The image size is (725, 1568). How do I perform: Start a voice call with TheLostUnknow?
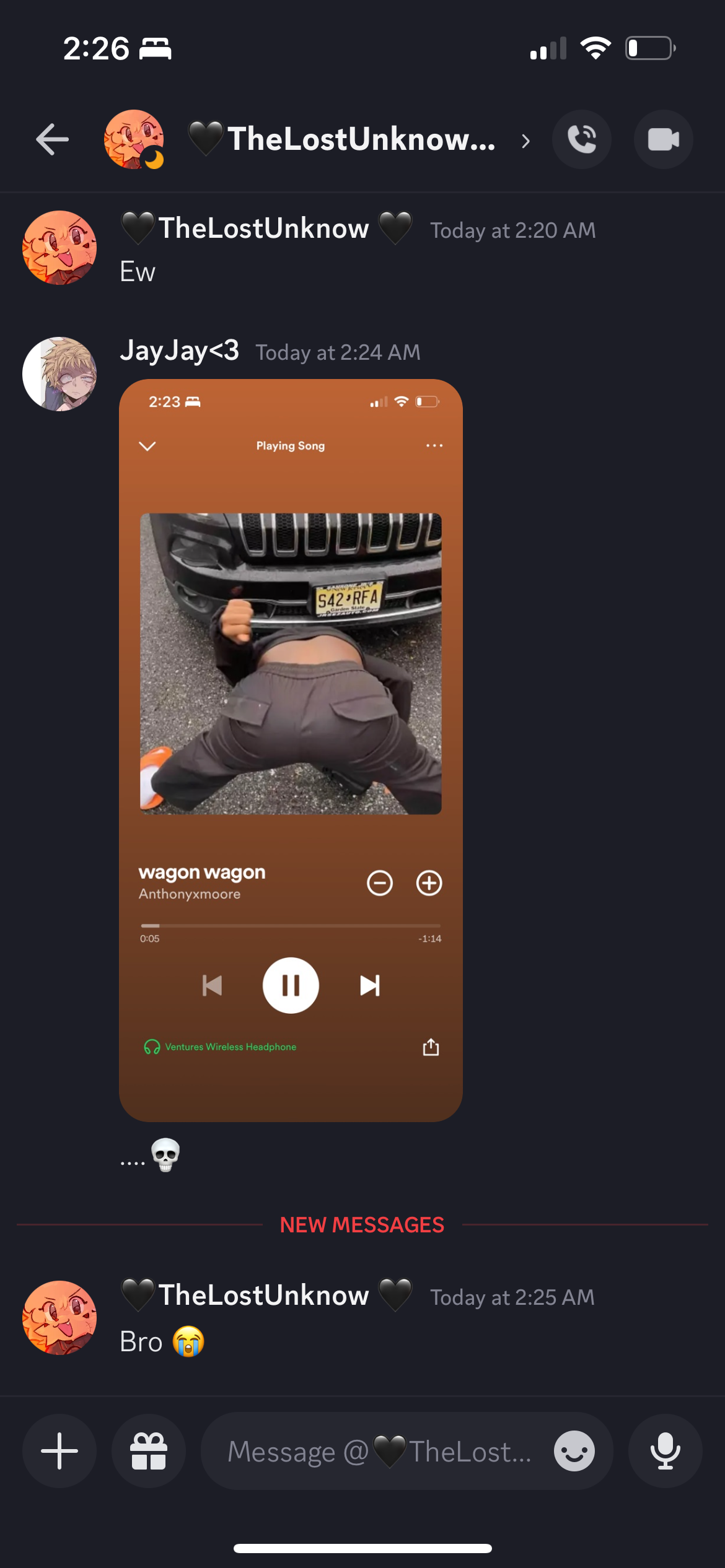coord(581,139)
